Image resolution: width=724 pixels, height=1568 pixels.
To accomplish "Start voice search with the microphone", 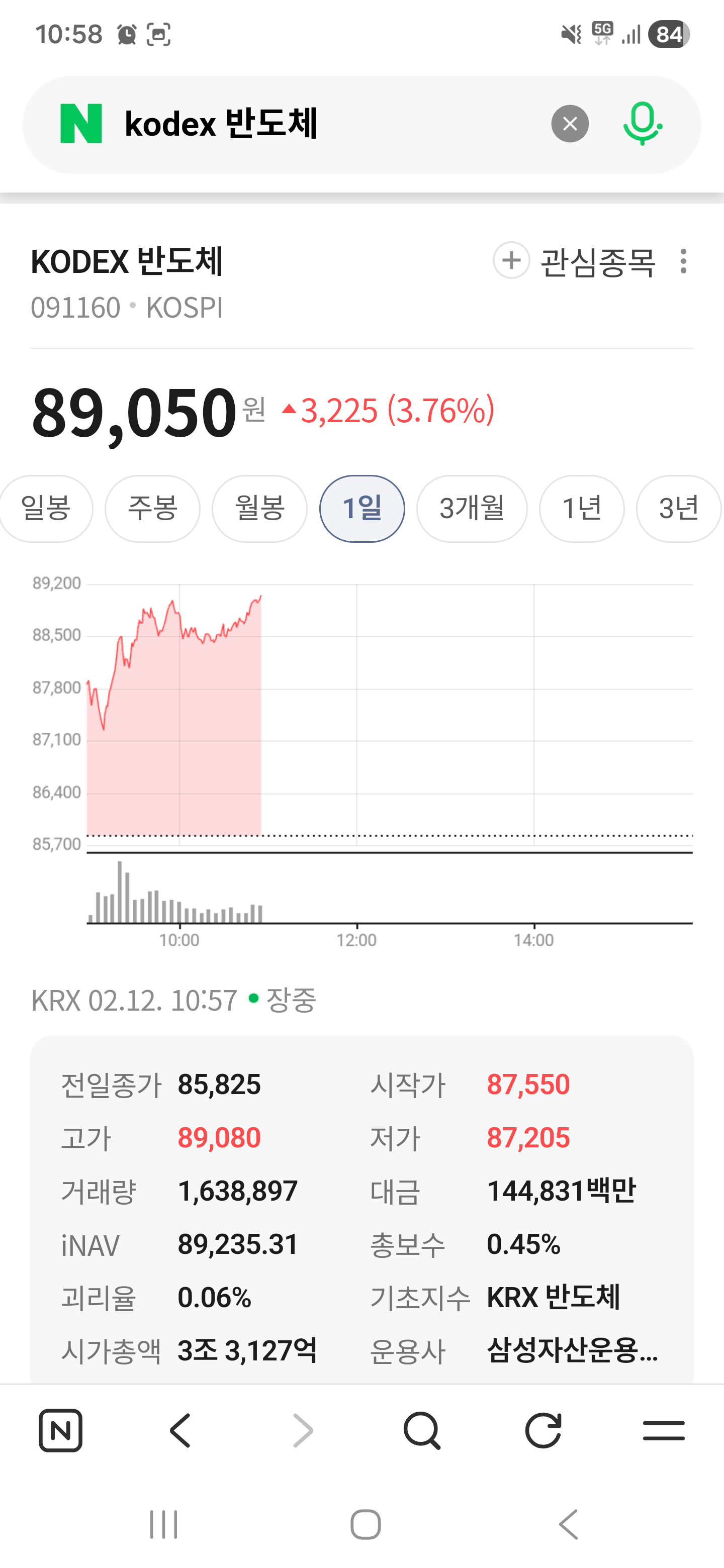I will (x=642, y=124).
